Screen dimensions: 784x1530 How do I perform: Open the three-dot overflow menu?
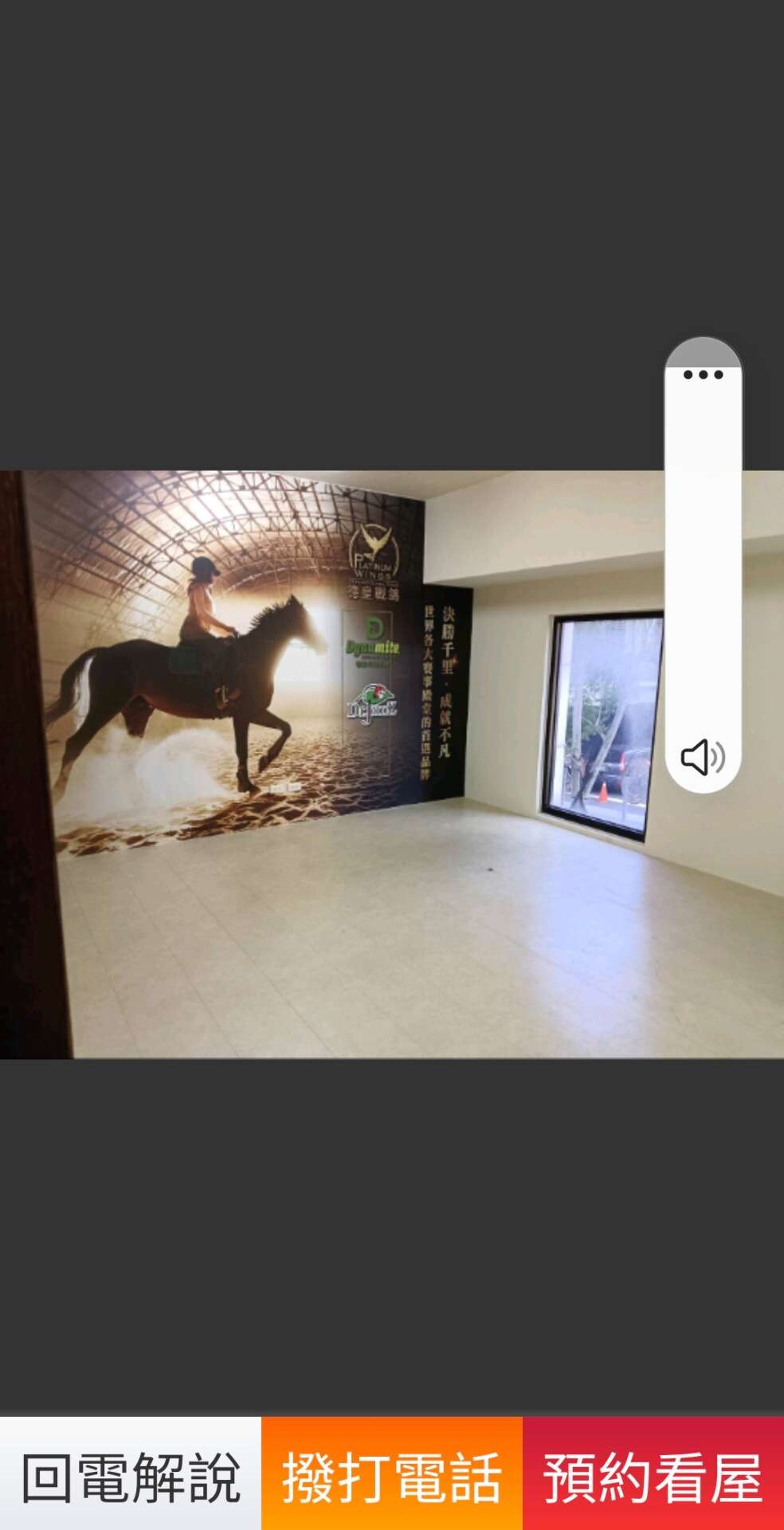coord(703,375)
